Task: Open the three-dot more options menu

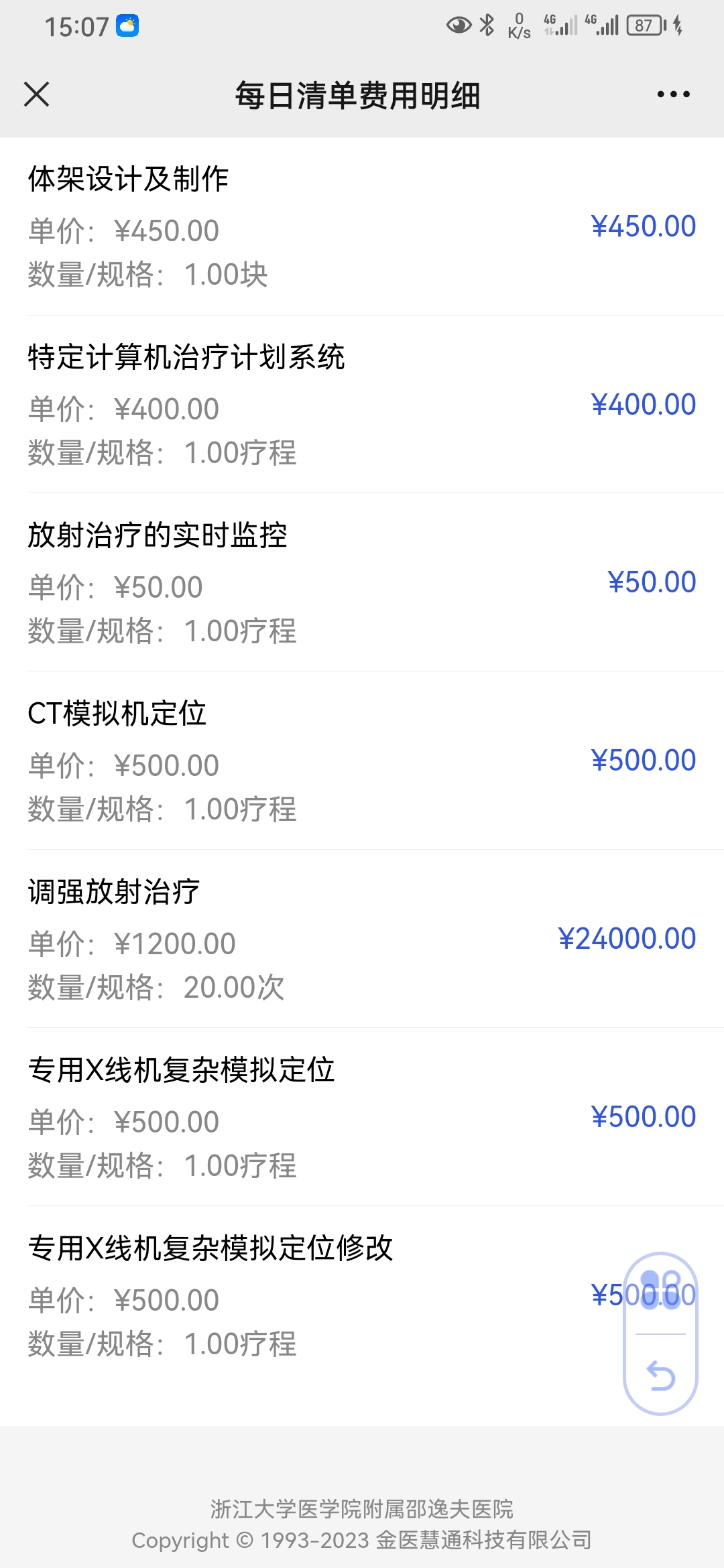Action: (x=673, y=94)
